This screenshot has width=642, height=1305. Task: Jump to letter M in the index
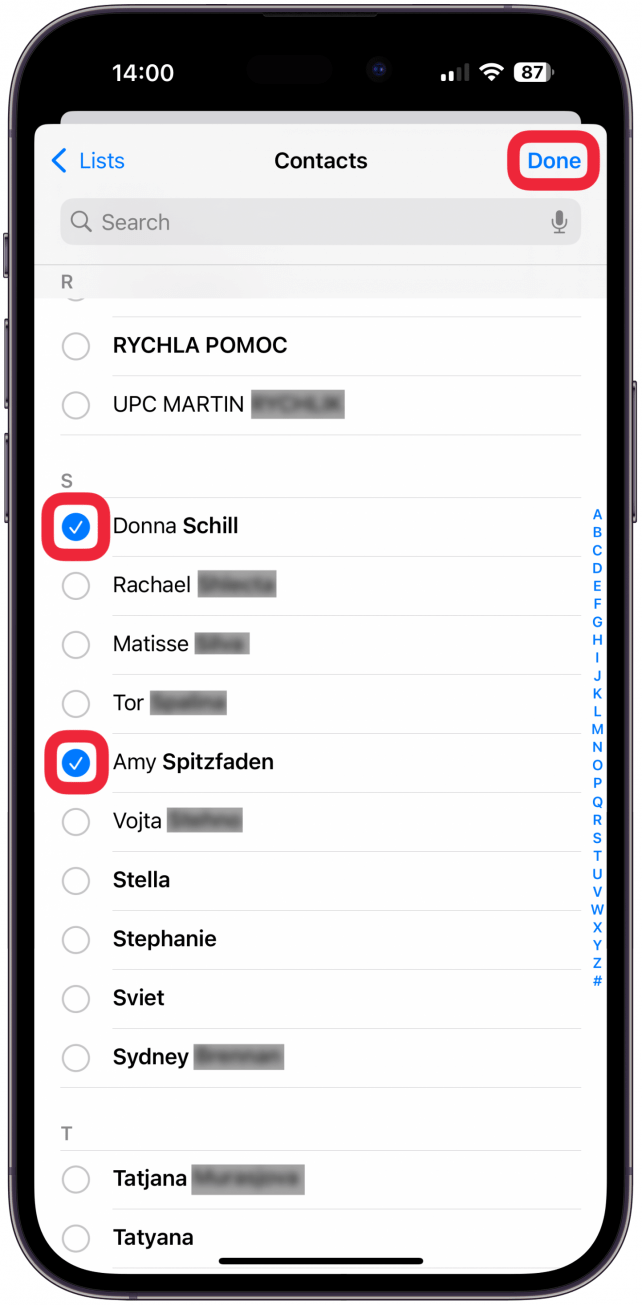point(597,730)
